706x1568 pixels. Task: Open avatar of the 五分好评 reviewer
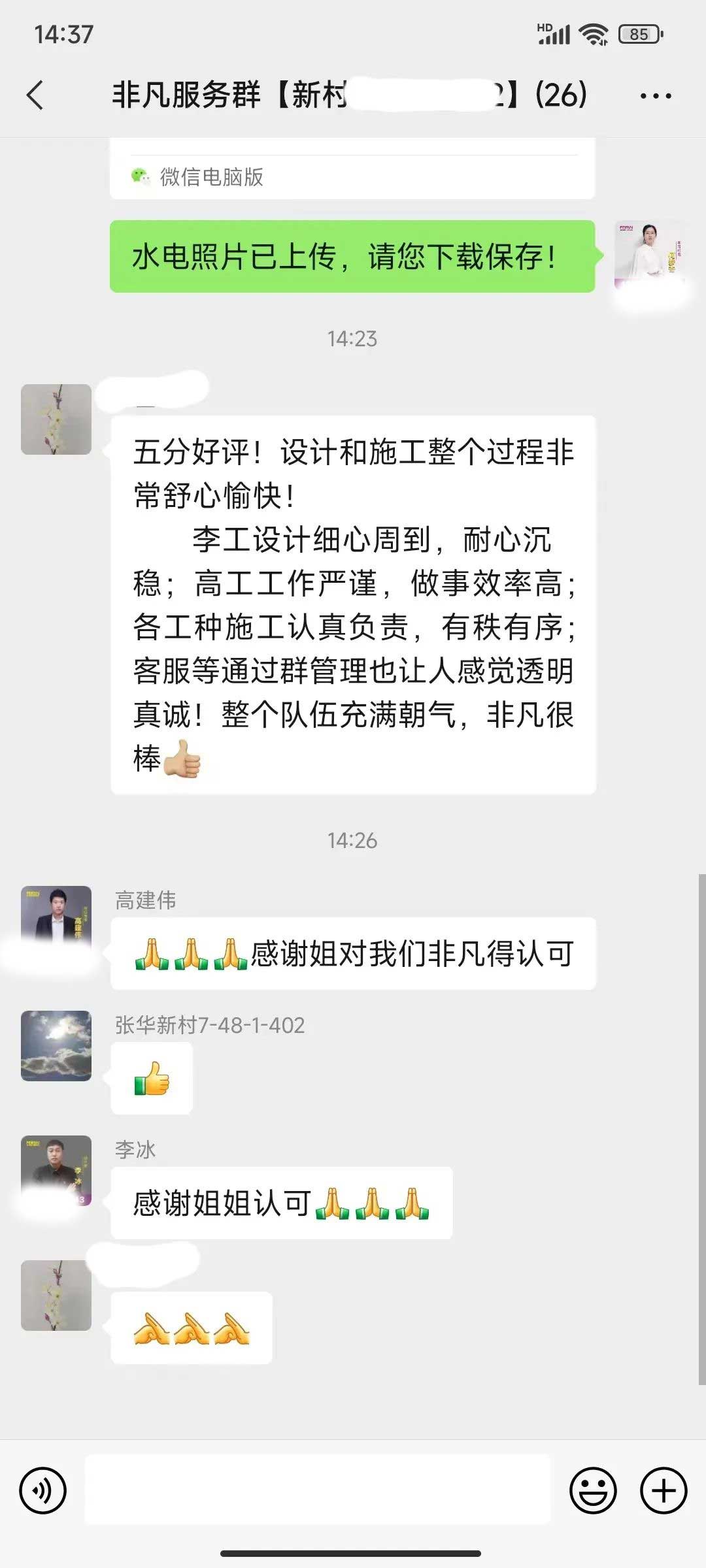click(56, 419)
